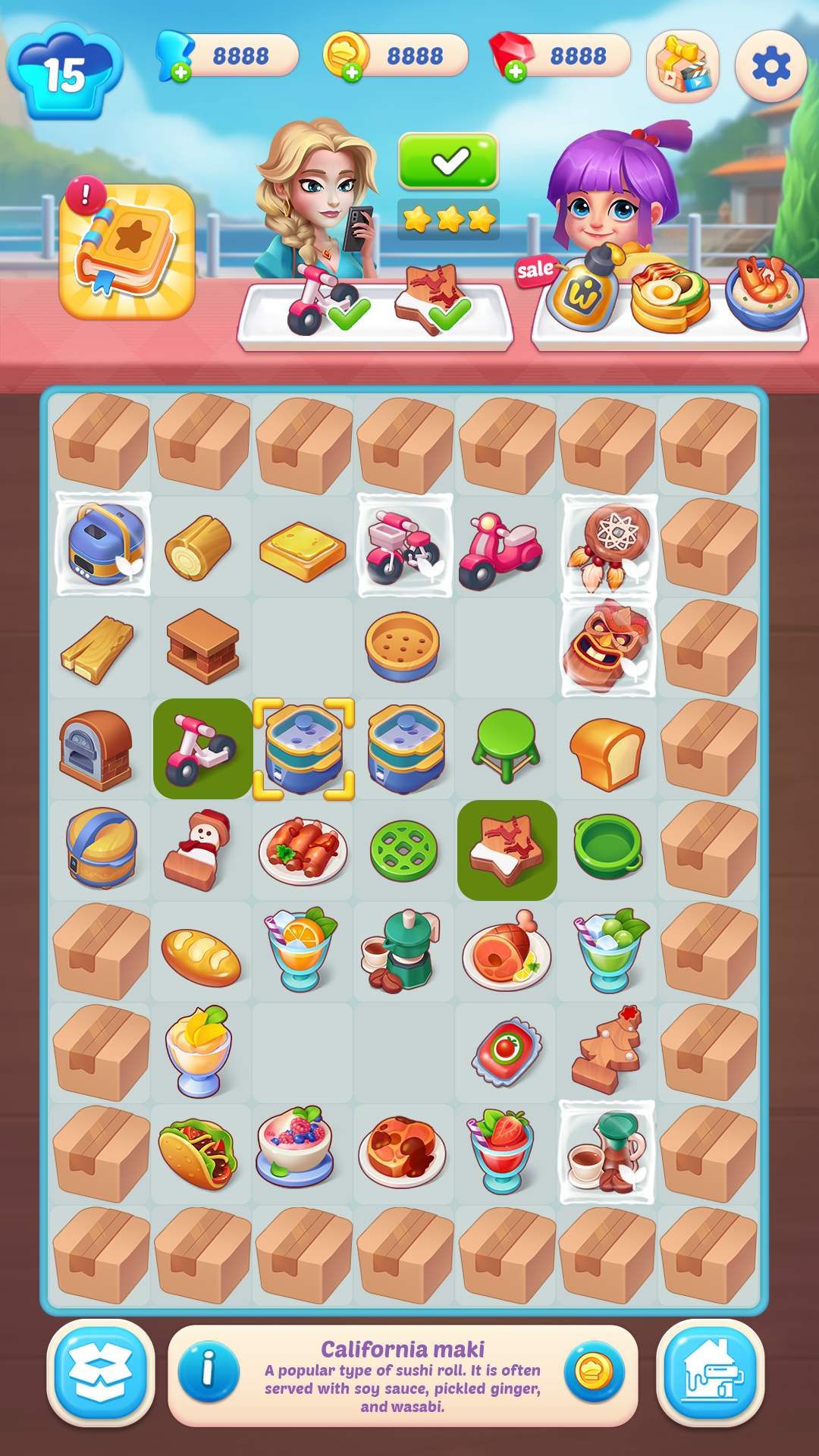Tap the three-star rating display
The width and height of the screenshot is (819, 1456).
pos(449,220)
